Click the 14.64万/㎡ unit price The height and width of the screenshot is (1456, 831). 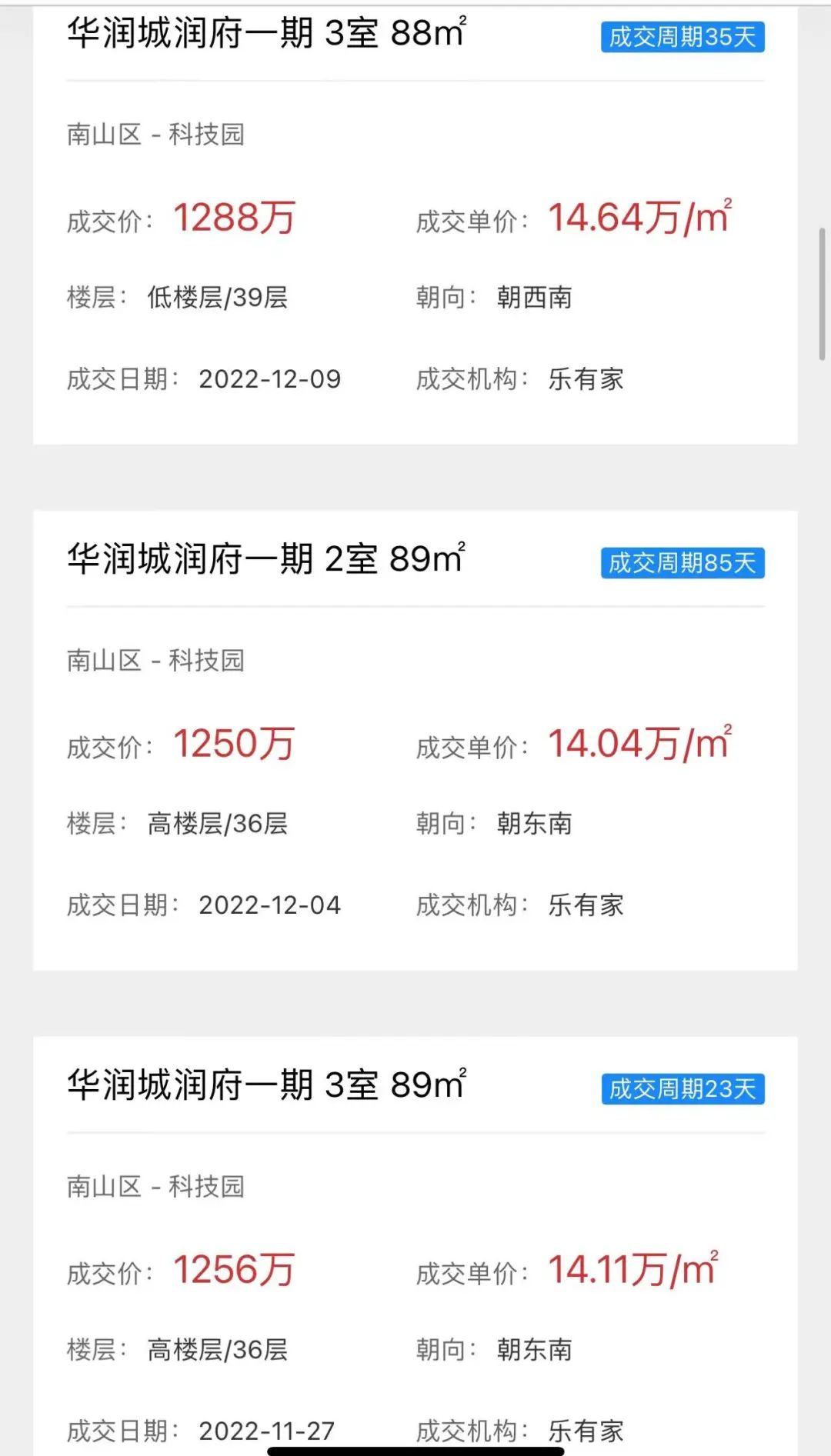click(x=641, y=219)
